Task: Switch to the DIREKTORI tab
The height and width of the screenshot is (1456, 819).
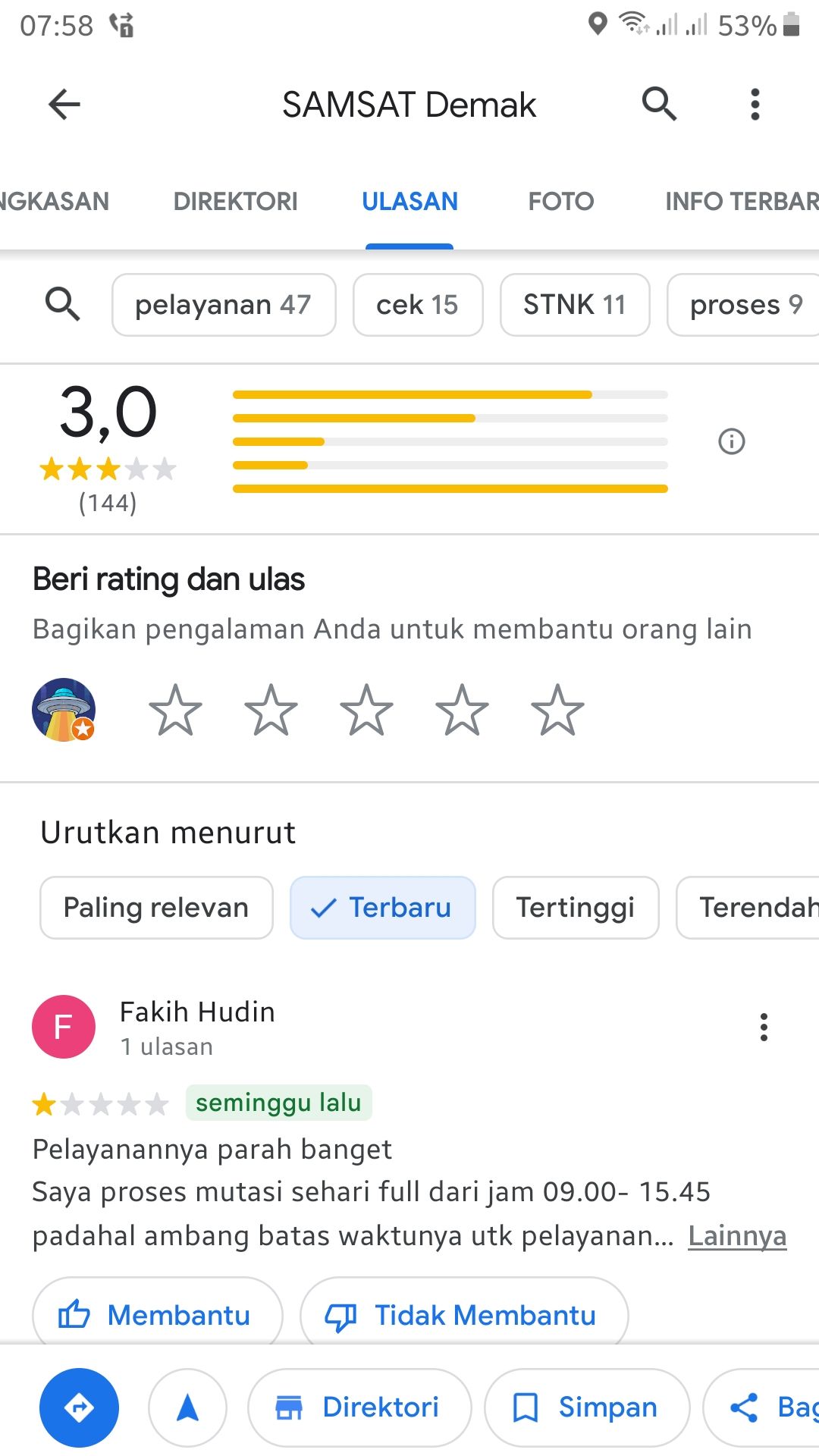Action: (x=235, y=202)
